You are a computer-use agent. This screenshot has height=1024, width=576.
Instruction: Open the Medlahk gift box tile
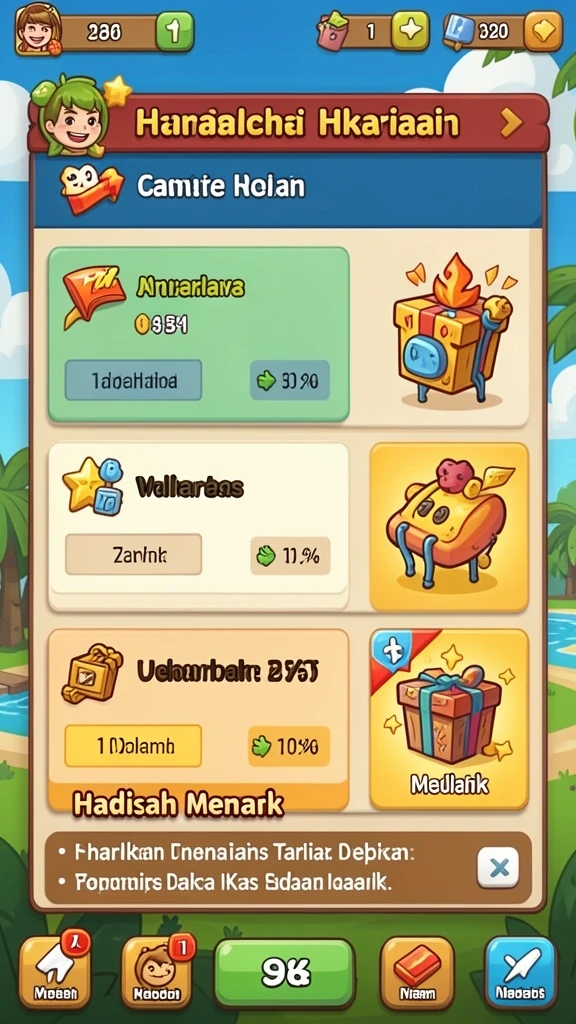click(x=449, y=719)
